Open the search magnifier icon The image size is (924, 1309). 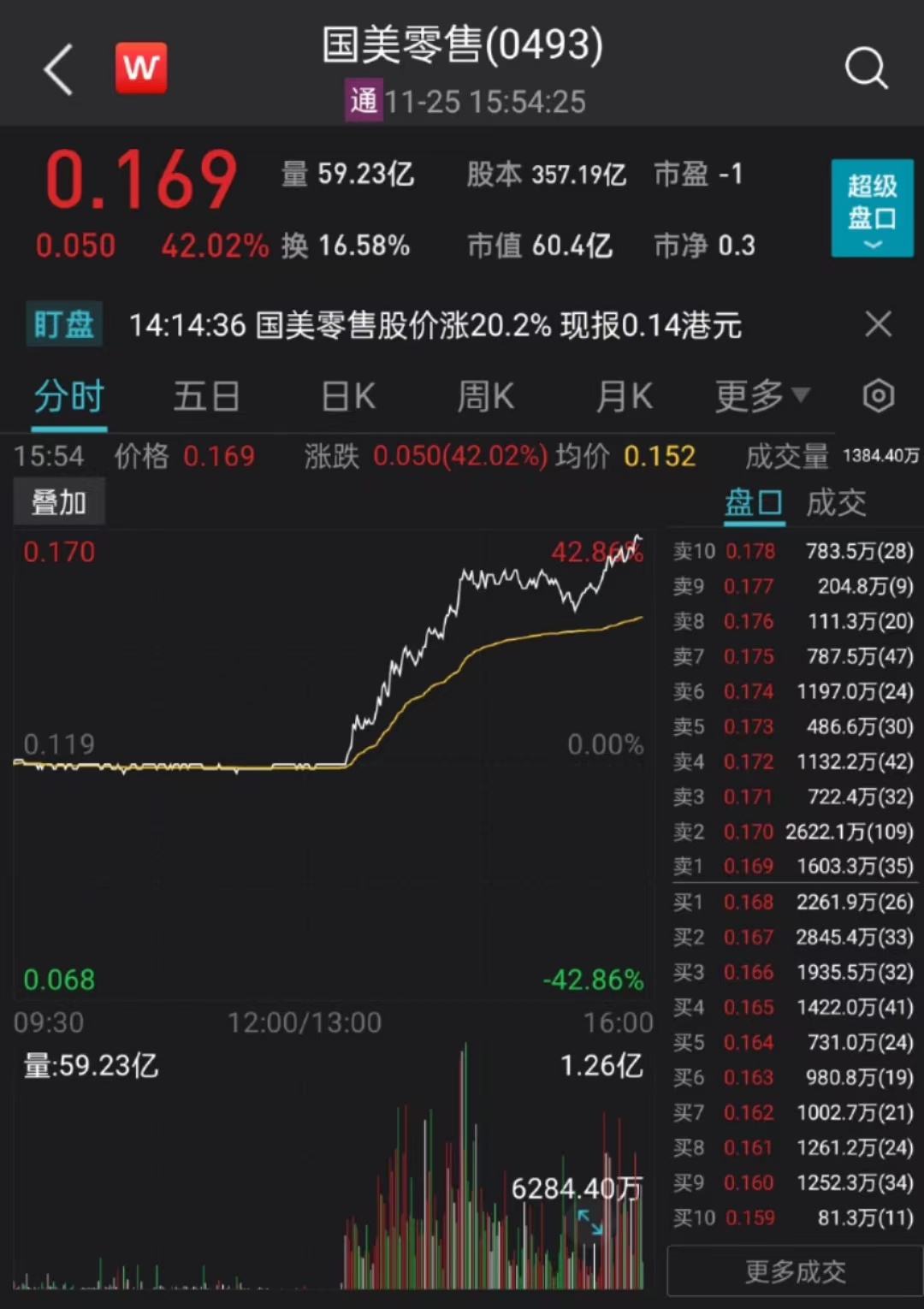click(866, 68)
